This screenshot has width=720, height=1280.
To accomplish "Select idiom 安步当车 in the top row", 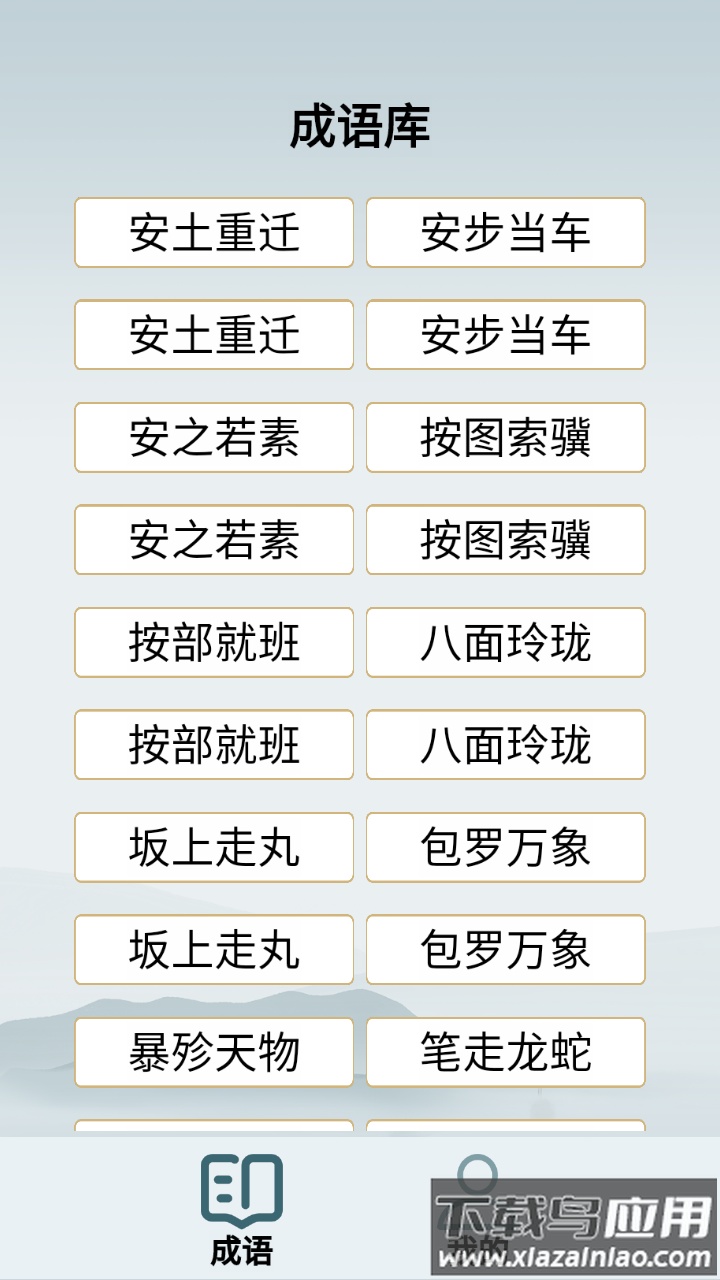I will click(506, 233).
